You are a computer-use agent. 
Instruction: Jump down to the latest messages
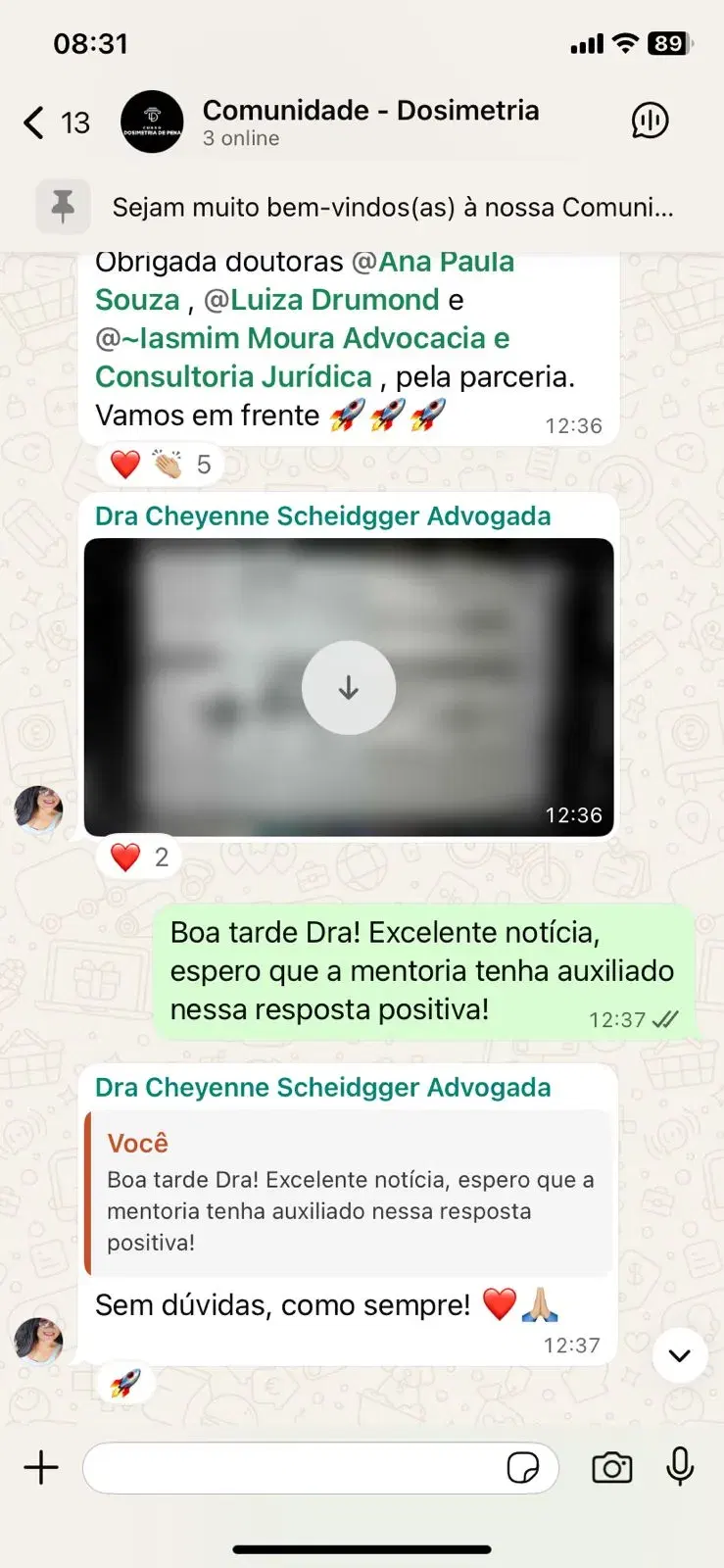pos(679,1355)
